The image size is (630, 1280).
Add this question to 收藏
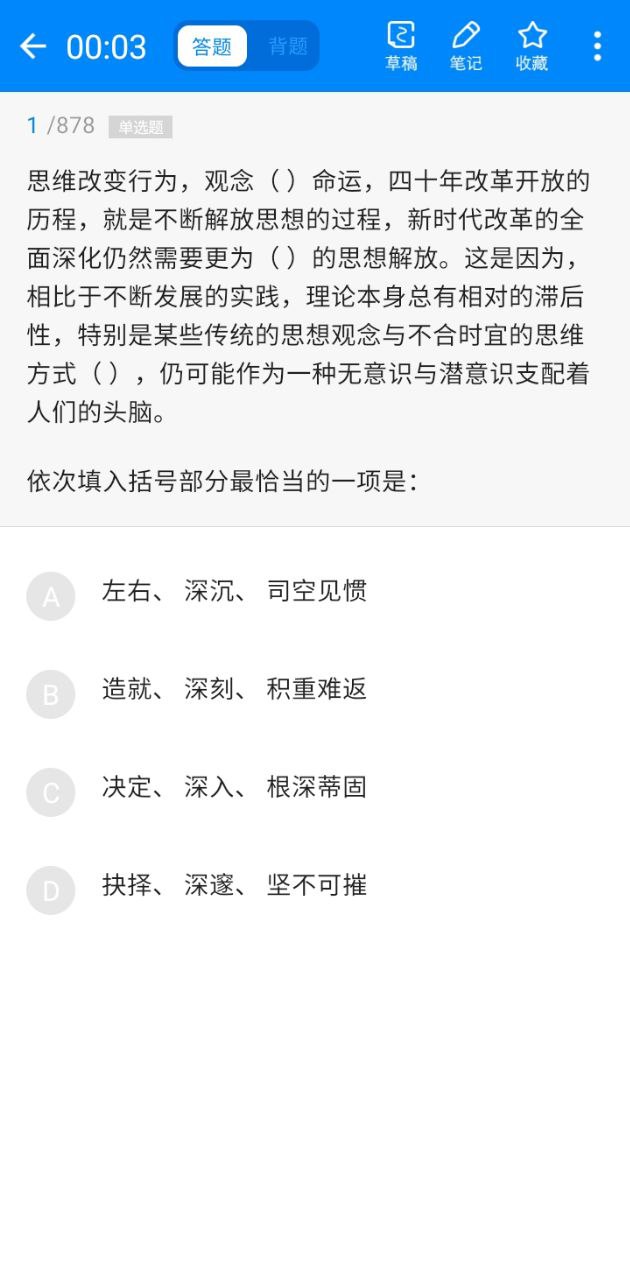click(x=532, y=46)
